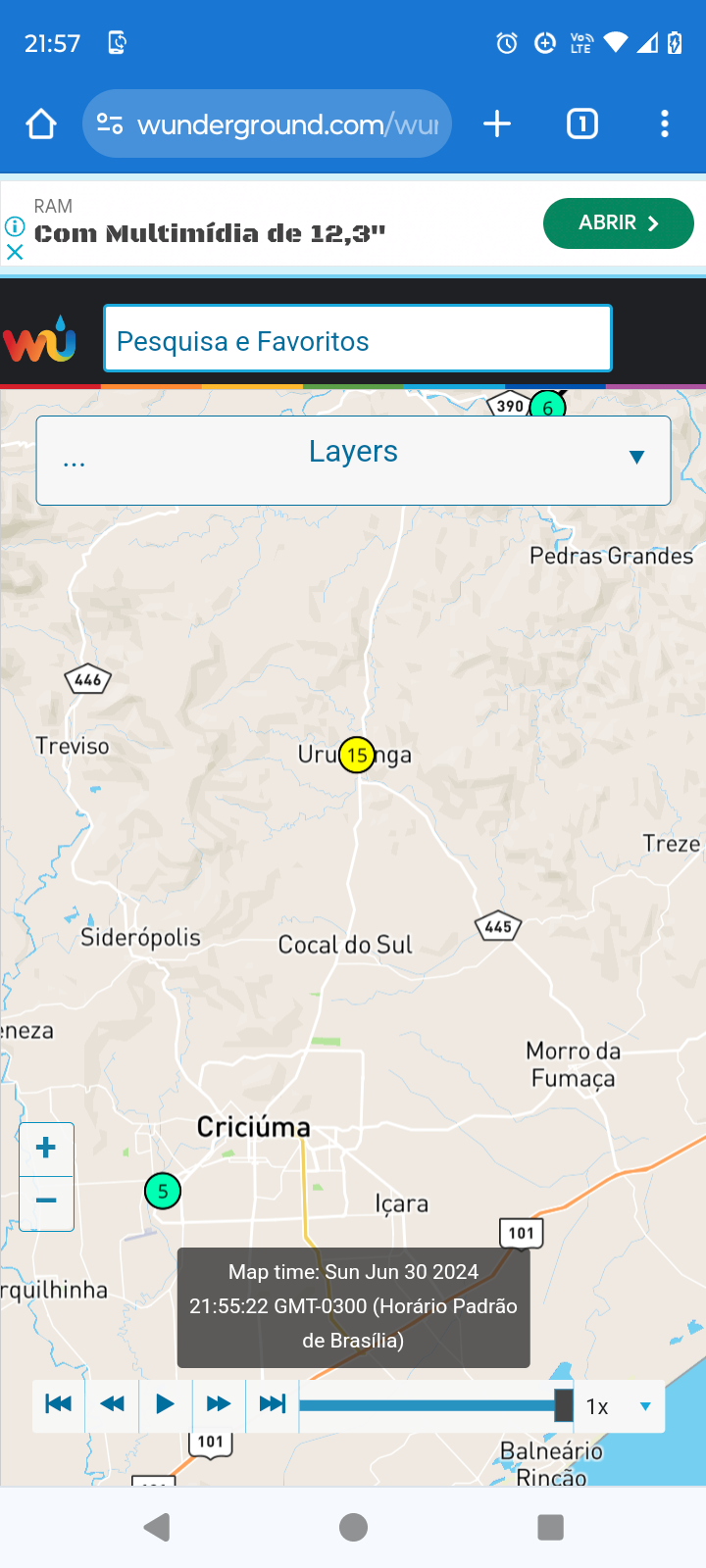This screenshot has height=1568, width=706.
Task: Expand the Layers dropdown
Action: (353, 461)
